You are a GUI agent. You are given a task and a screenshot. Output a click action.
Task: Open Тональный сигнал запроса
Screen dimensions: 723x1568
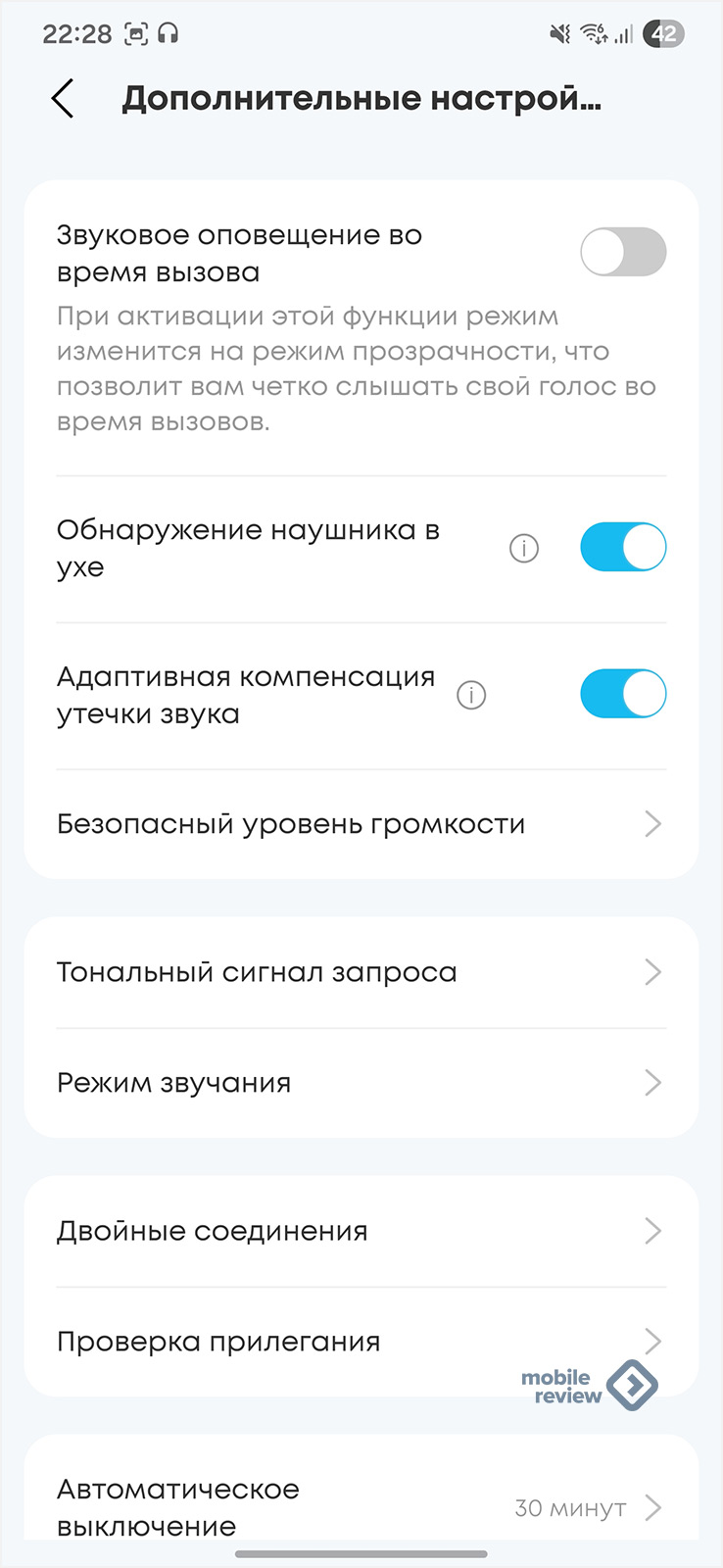tap(361, 972)
